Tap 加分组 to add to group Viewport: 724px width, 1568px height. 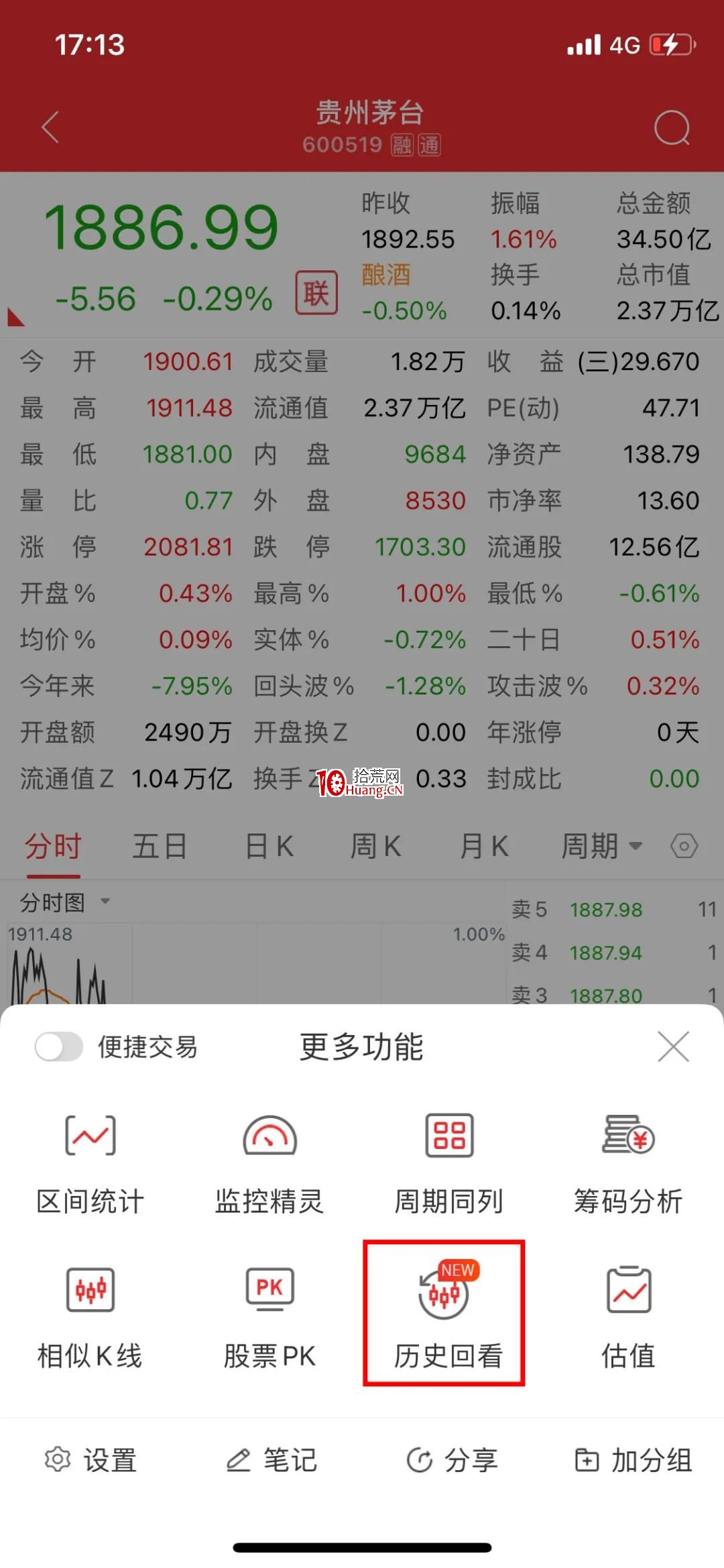coord(633,1460)
